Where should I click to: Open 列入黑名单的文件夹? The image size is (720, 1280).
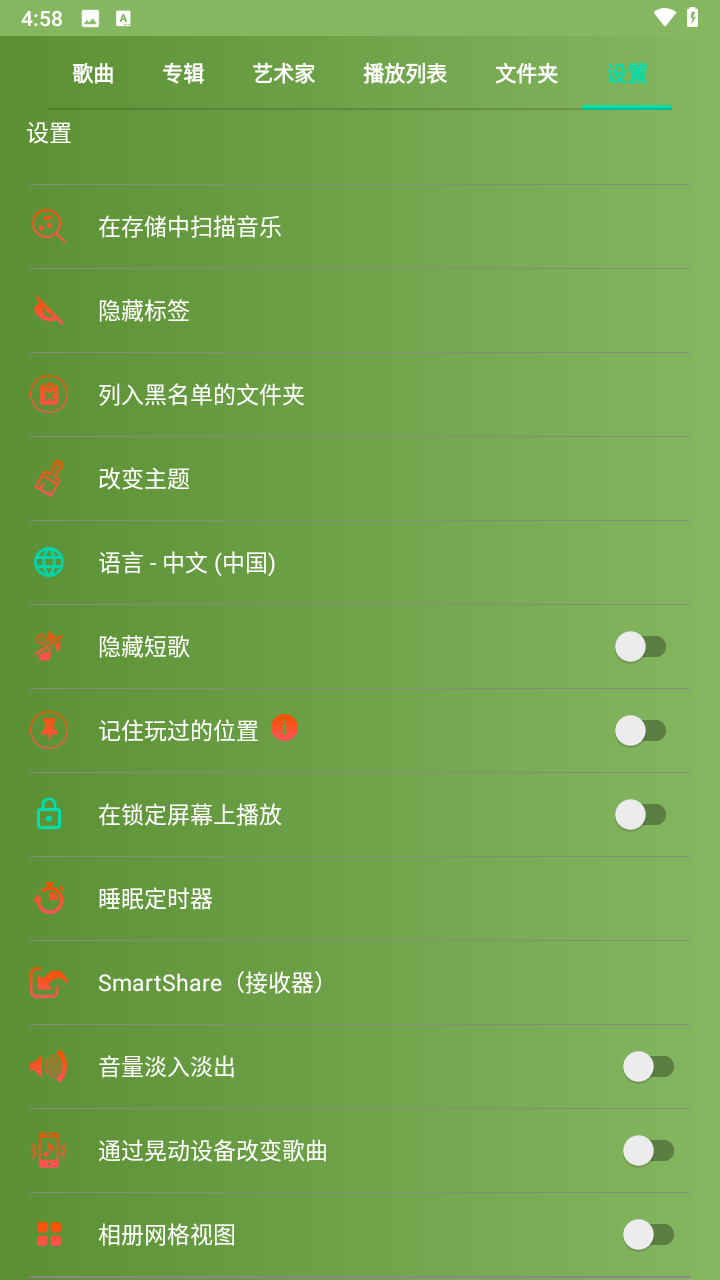point(201,395)
